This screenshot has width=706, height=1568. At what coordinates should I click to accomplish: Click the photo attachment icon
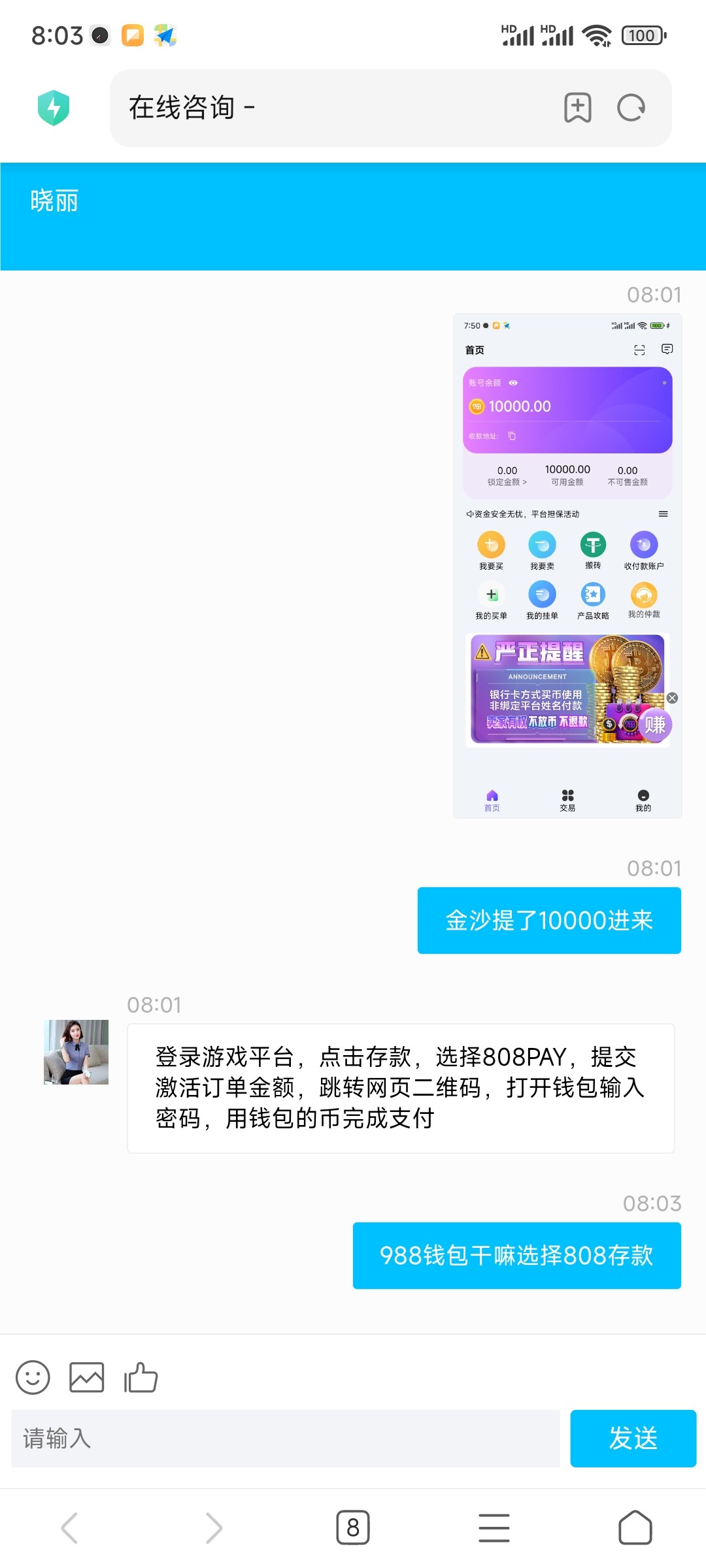click(x=86, y=1377)
